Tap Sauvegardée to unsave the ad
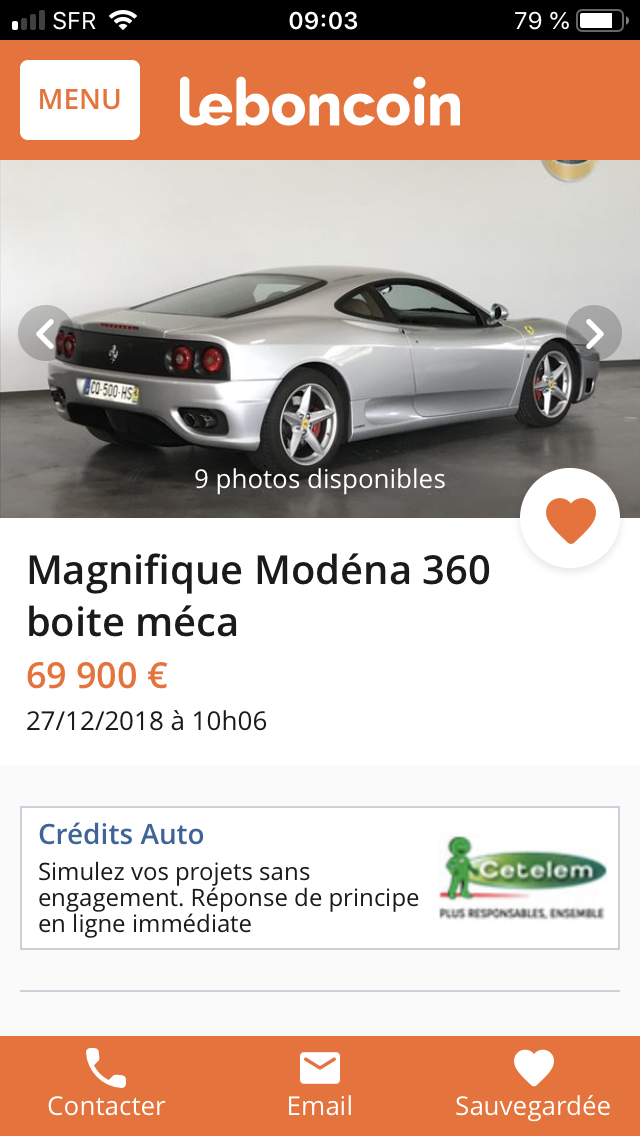Screen dimensions: 640x1136 [533, 1085]
